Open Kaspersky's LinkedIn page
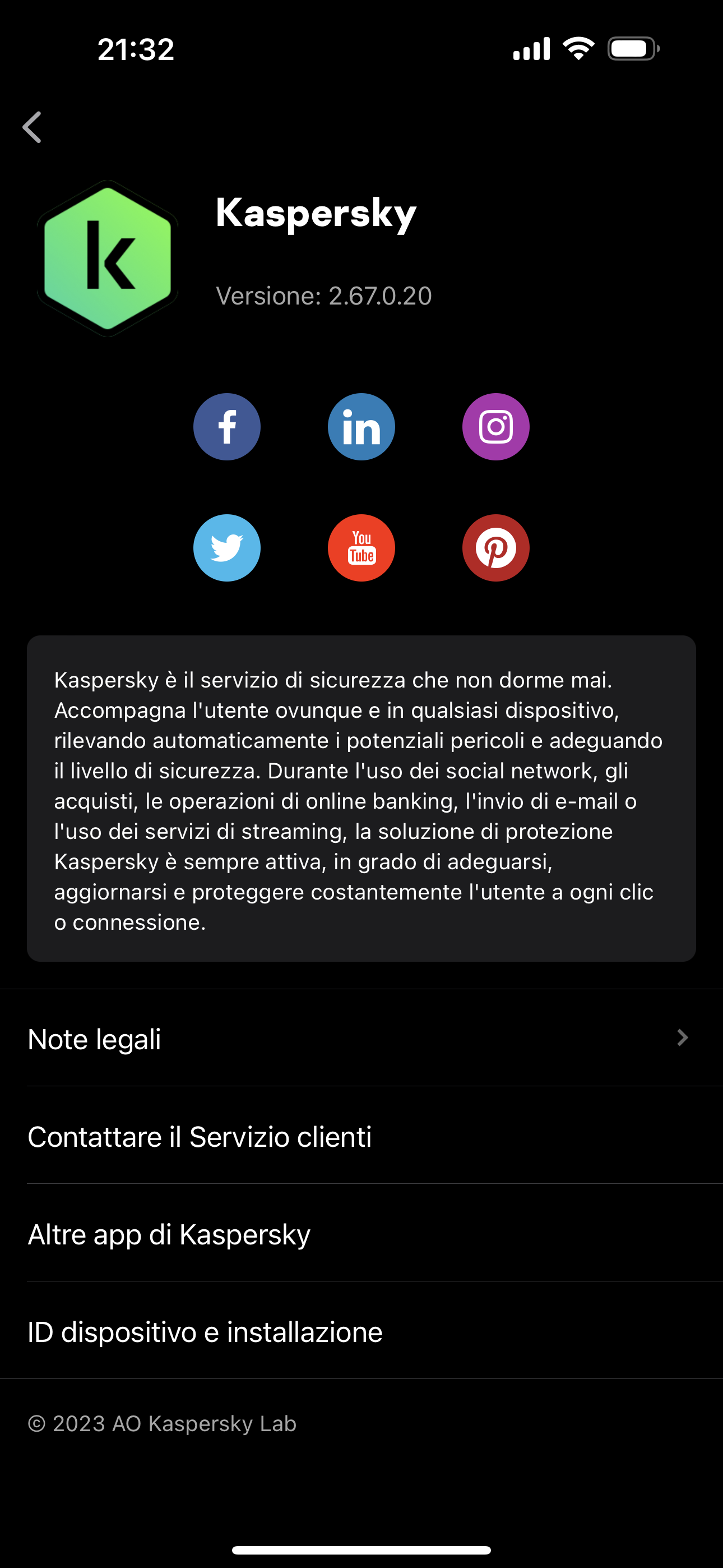This screenshot has height=1568, width=723. pos(361,427)
